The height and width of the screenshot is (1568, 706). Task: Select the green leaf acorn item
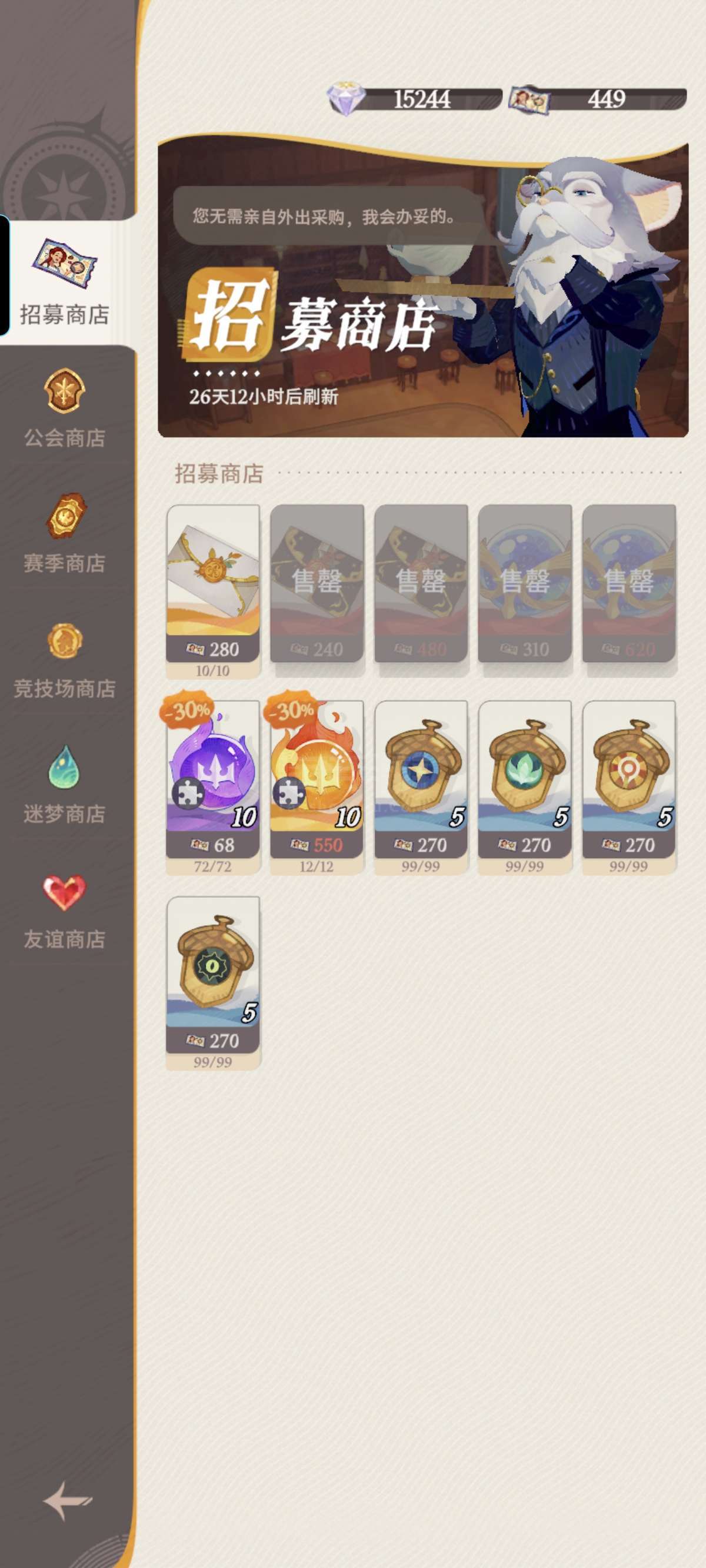point(525,786)
